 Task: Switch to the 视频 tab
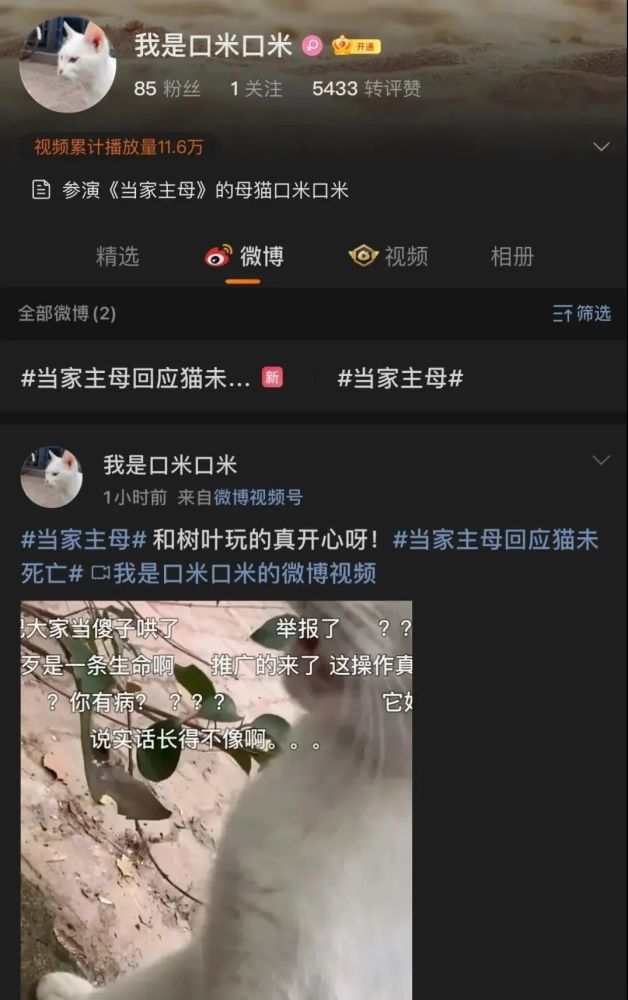388,256
